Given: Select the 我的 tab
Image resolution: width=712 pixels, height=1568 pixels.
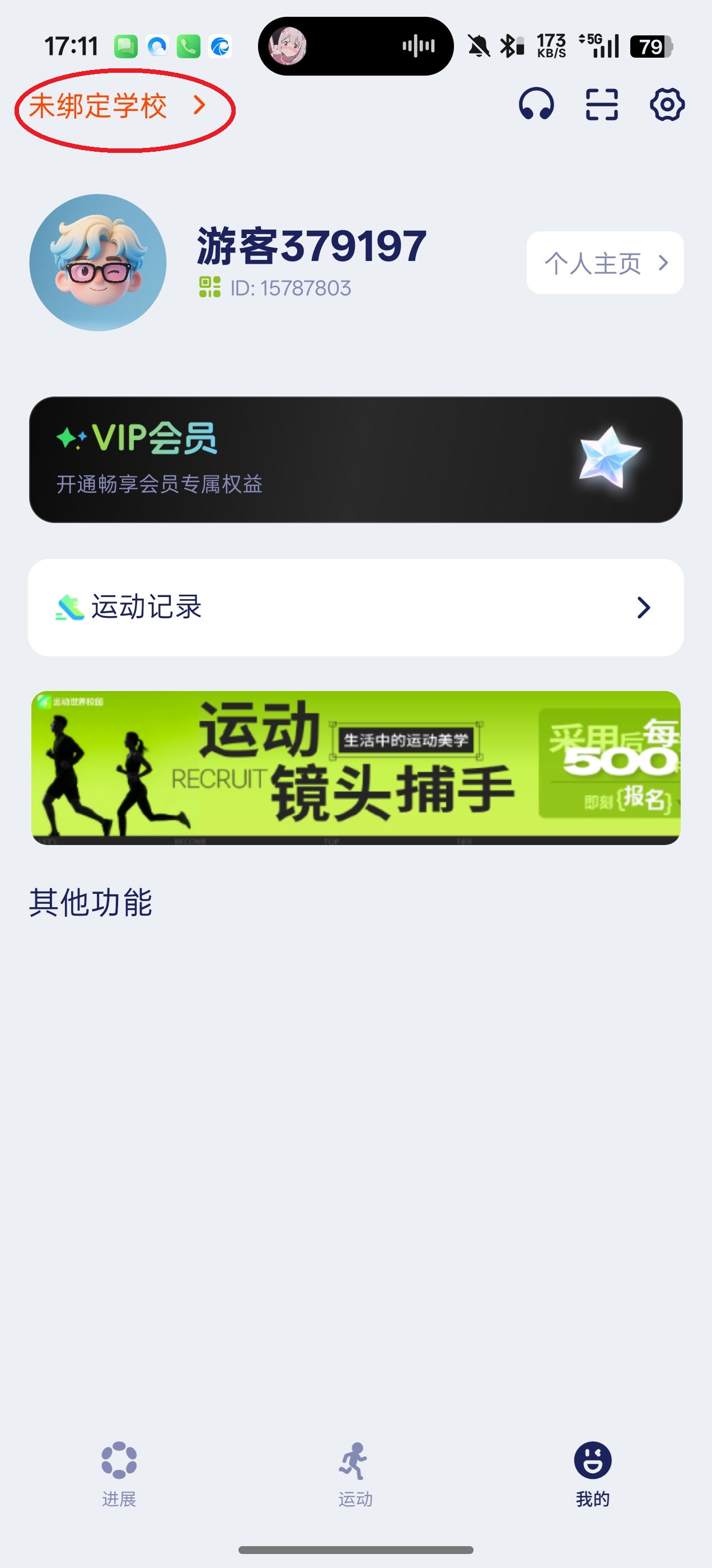Looking at the screenshot, I should (593, 1472).
